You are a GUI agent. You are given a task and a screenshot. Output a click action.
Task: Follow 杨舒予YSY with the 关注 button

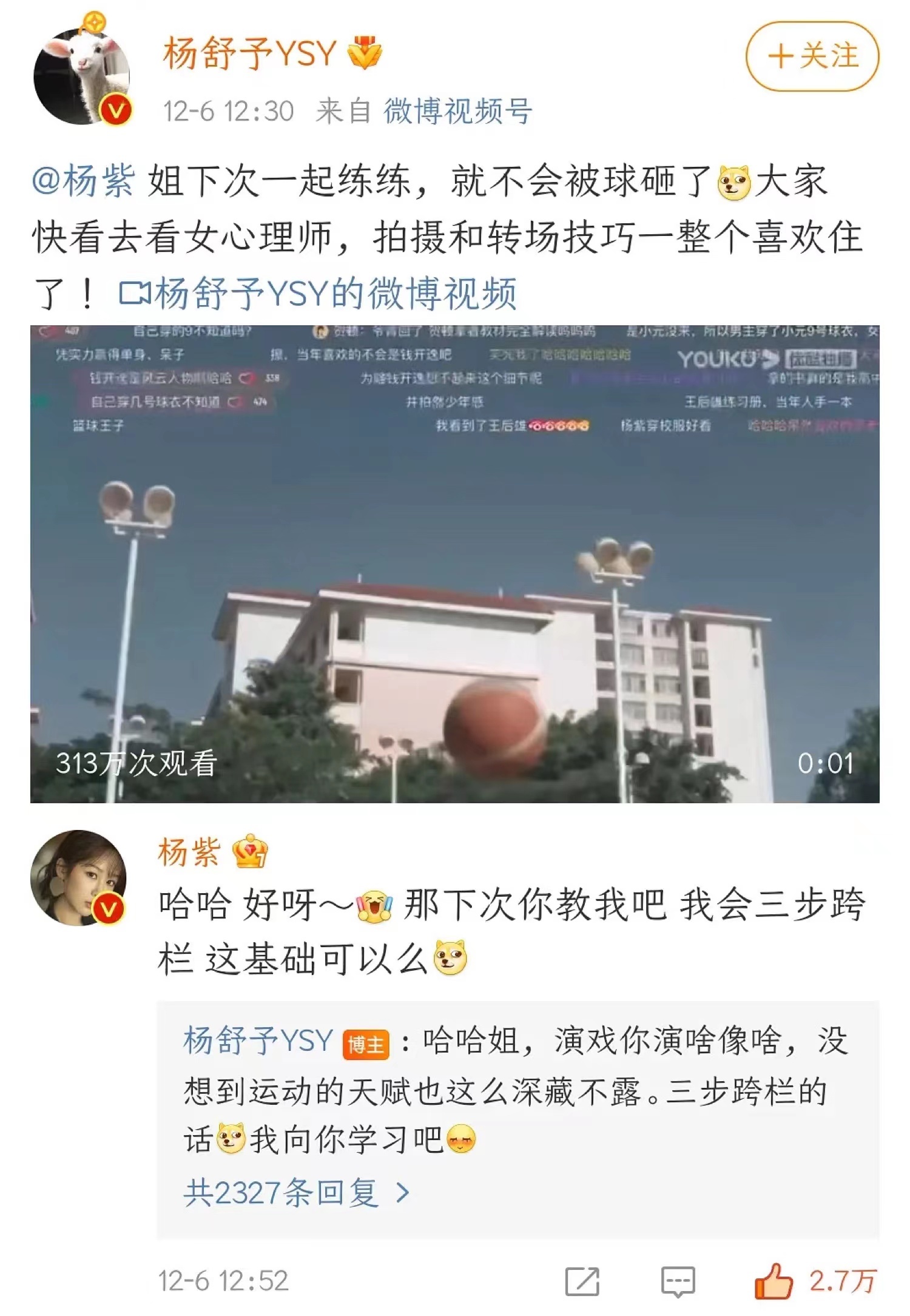[x=812, y=56]
